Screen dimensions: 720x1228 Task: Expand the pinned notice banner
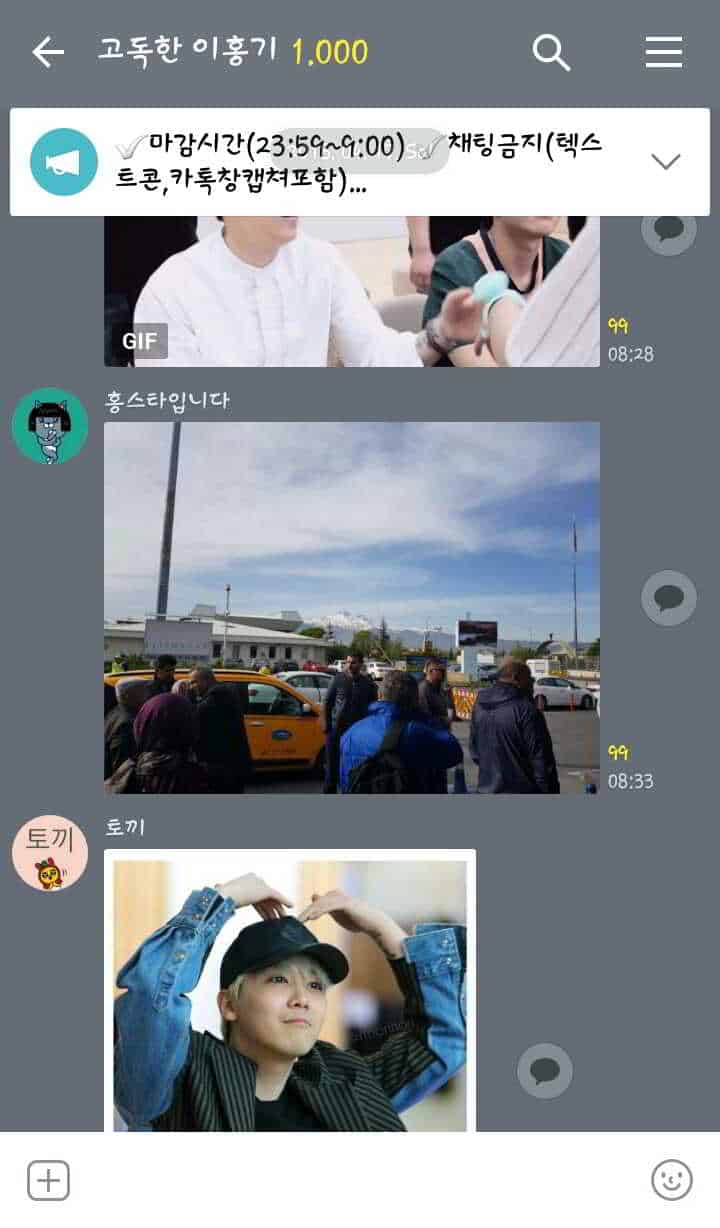tap(665, 162)
